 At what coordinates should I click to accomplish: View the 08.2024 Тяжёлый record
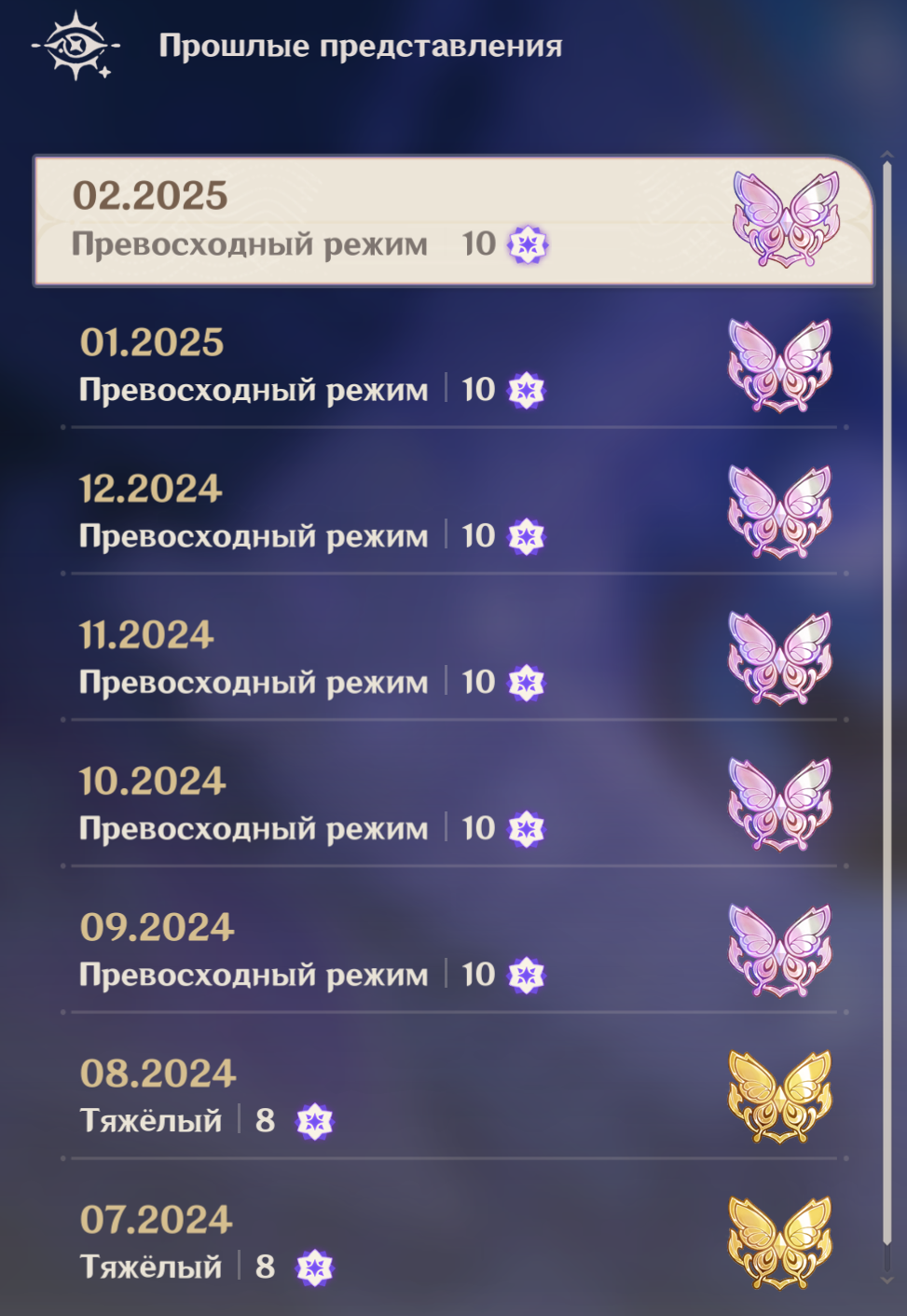(x=454, y=1098)
